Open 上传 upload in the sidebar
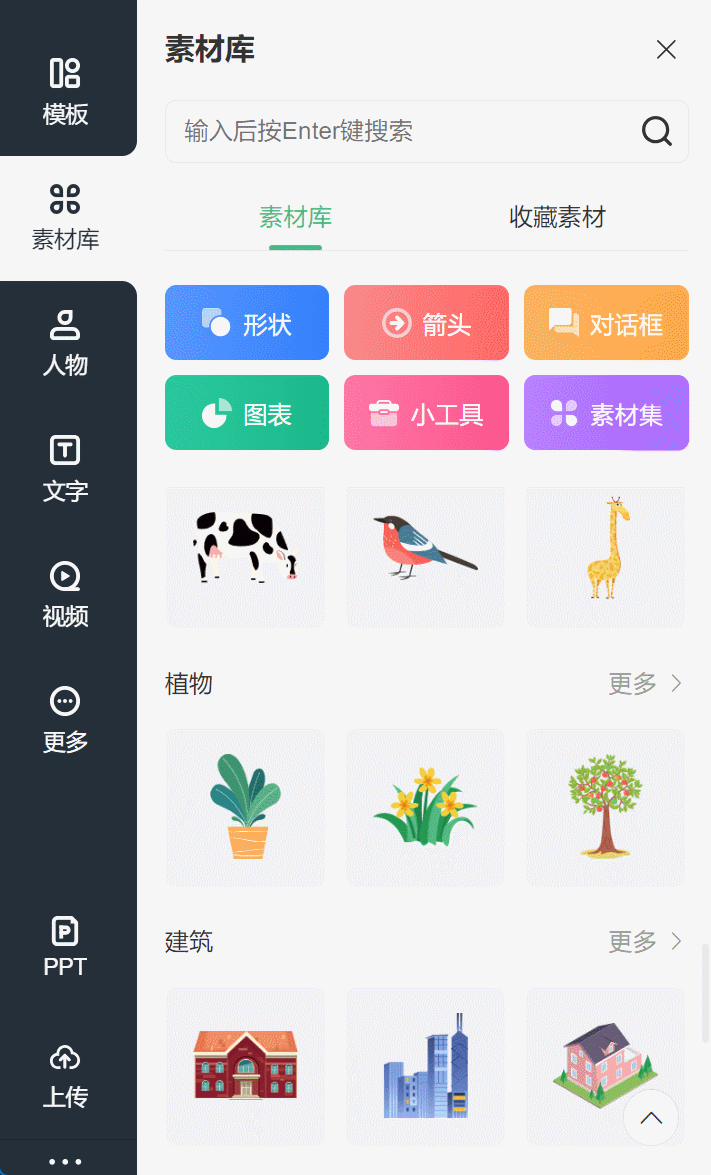This screenshot has width=711, height=1175. tap(65, 1075)
